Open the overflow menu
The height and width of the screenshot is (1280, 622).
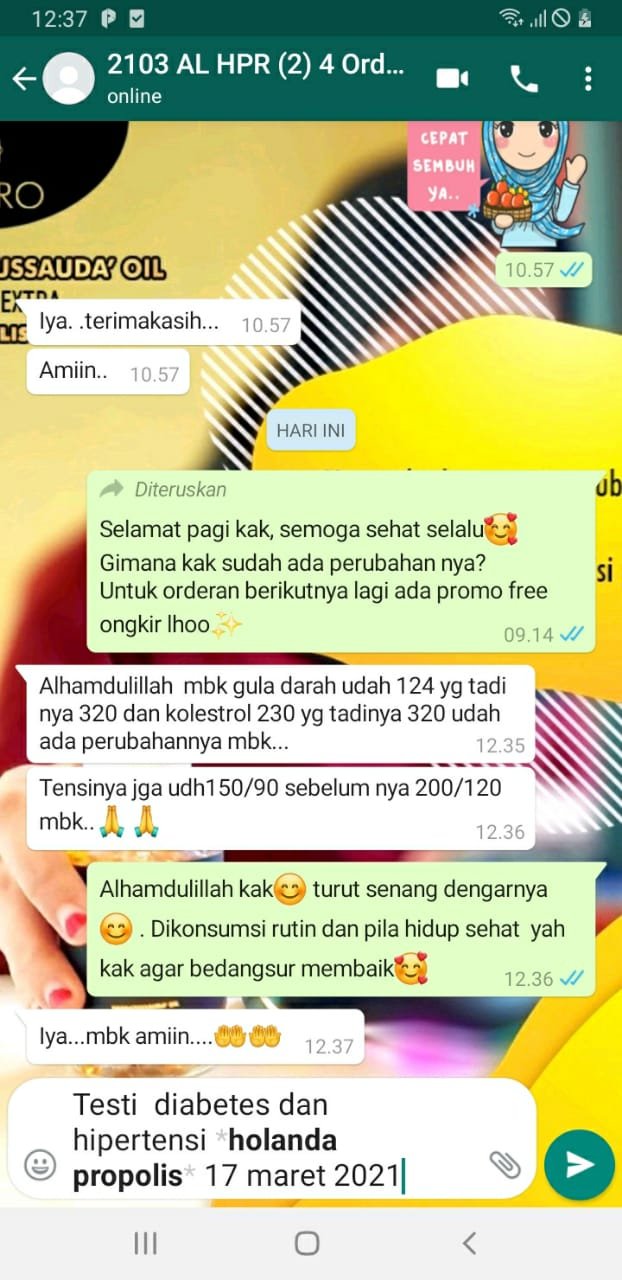588,79
